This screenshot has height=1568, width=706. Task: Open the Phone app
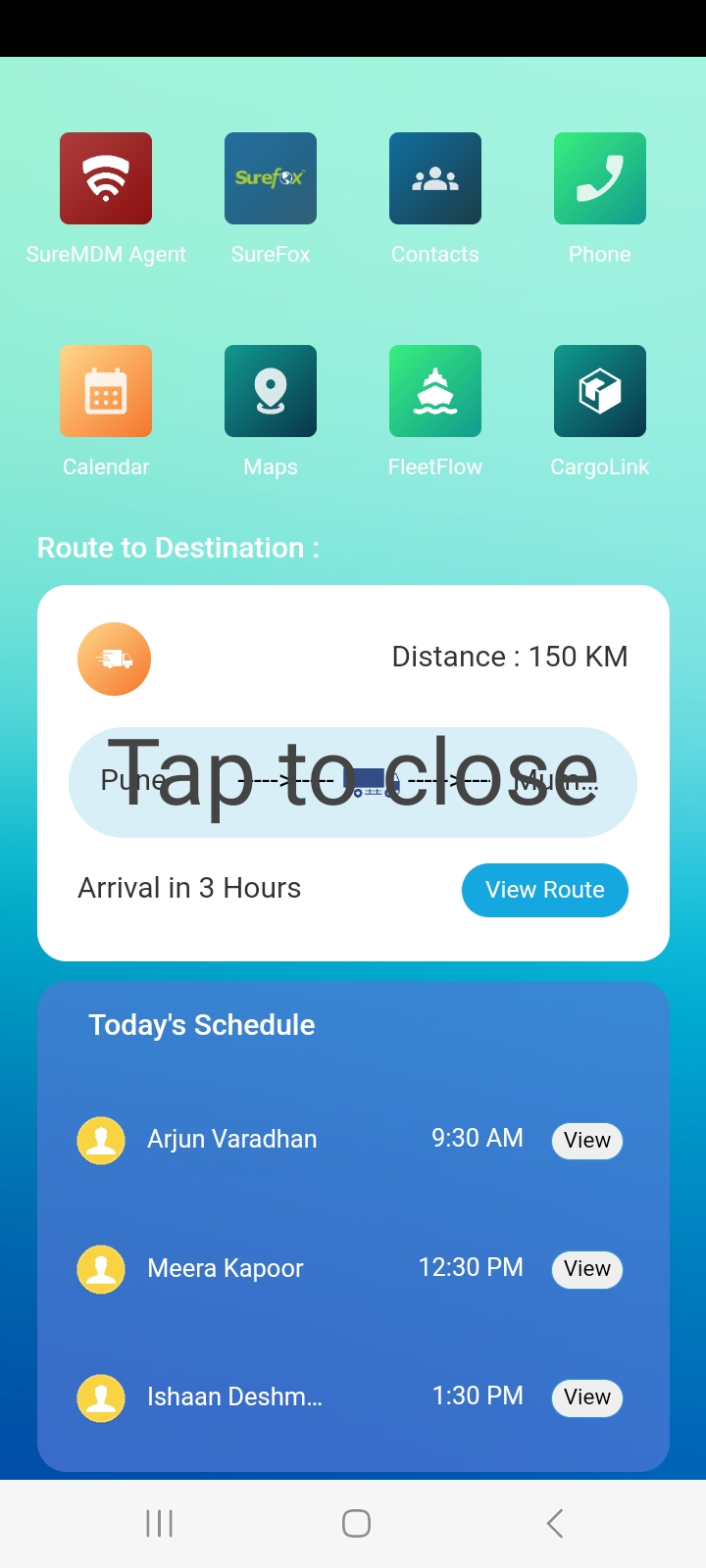click(600, 178)
